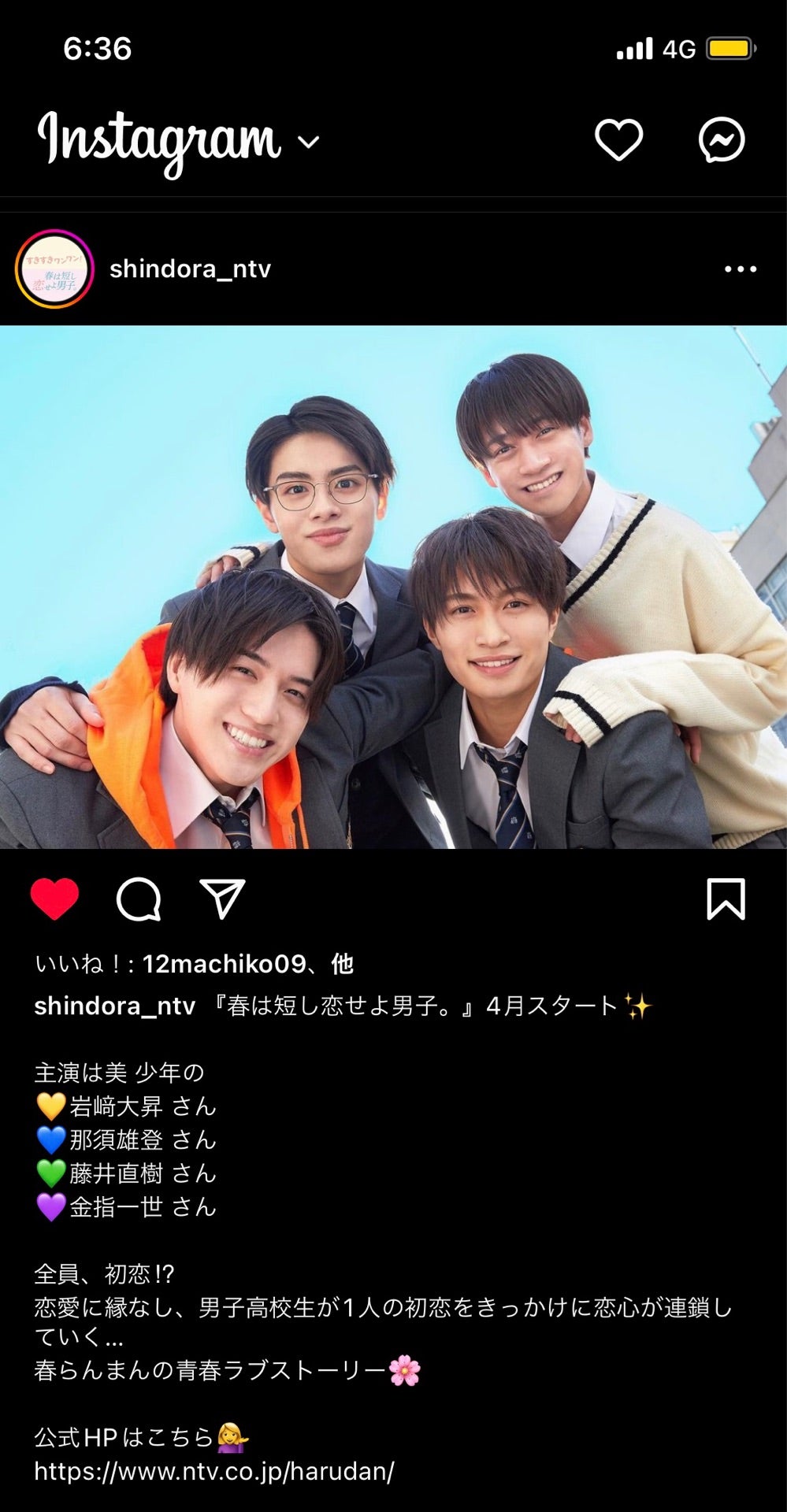The height and width of the screenshot is (1512, 787).
Task: View shindora_ntv story from profile picture
Action: tap(54, 269)
